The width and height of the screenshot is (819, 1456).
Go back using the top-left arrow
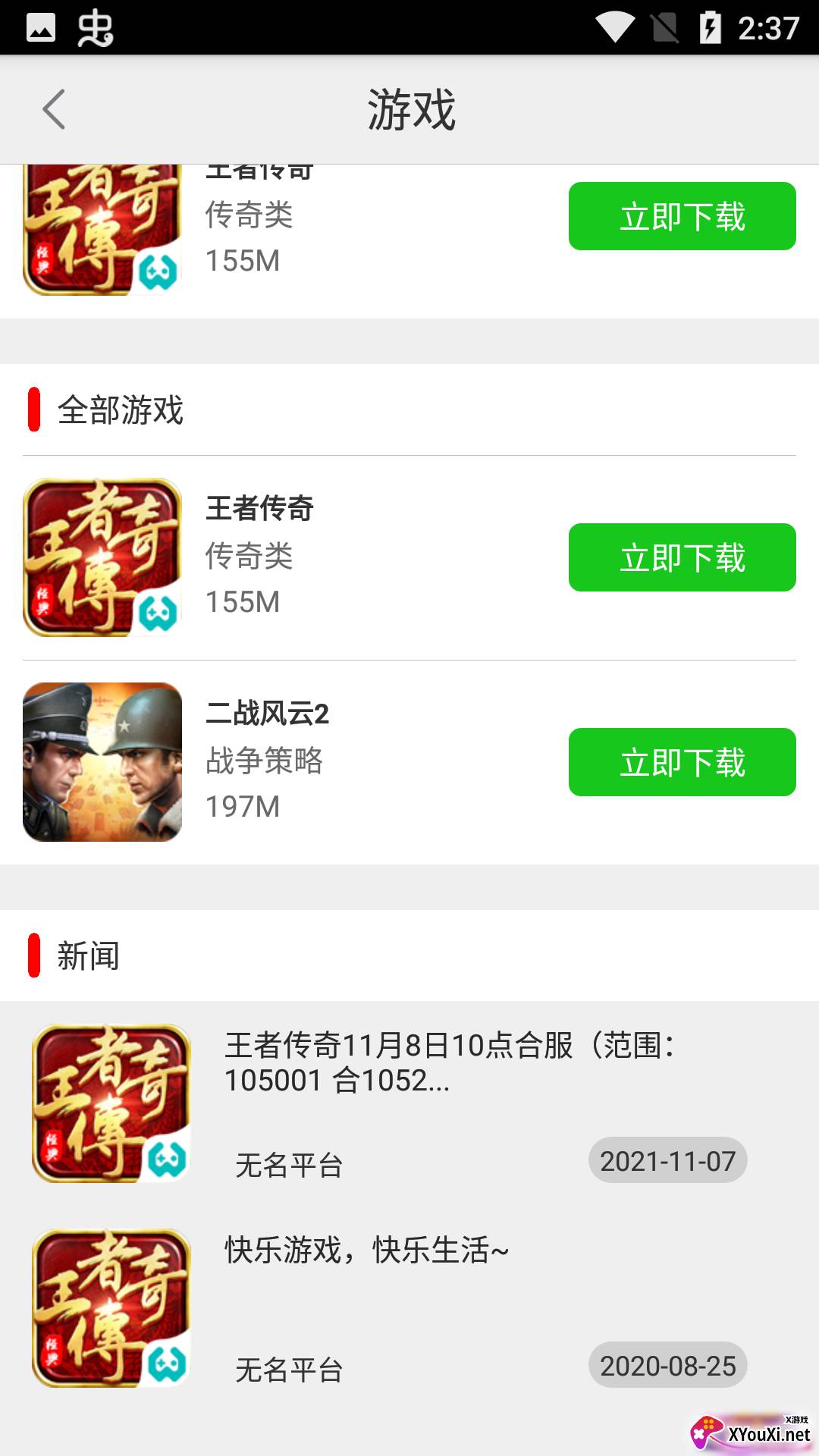54,110
